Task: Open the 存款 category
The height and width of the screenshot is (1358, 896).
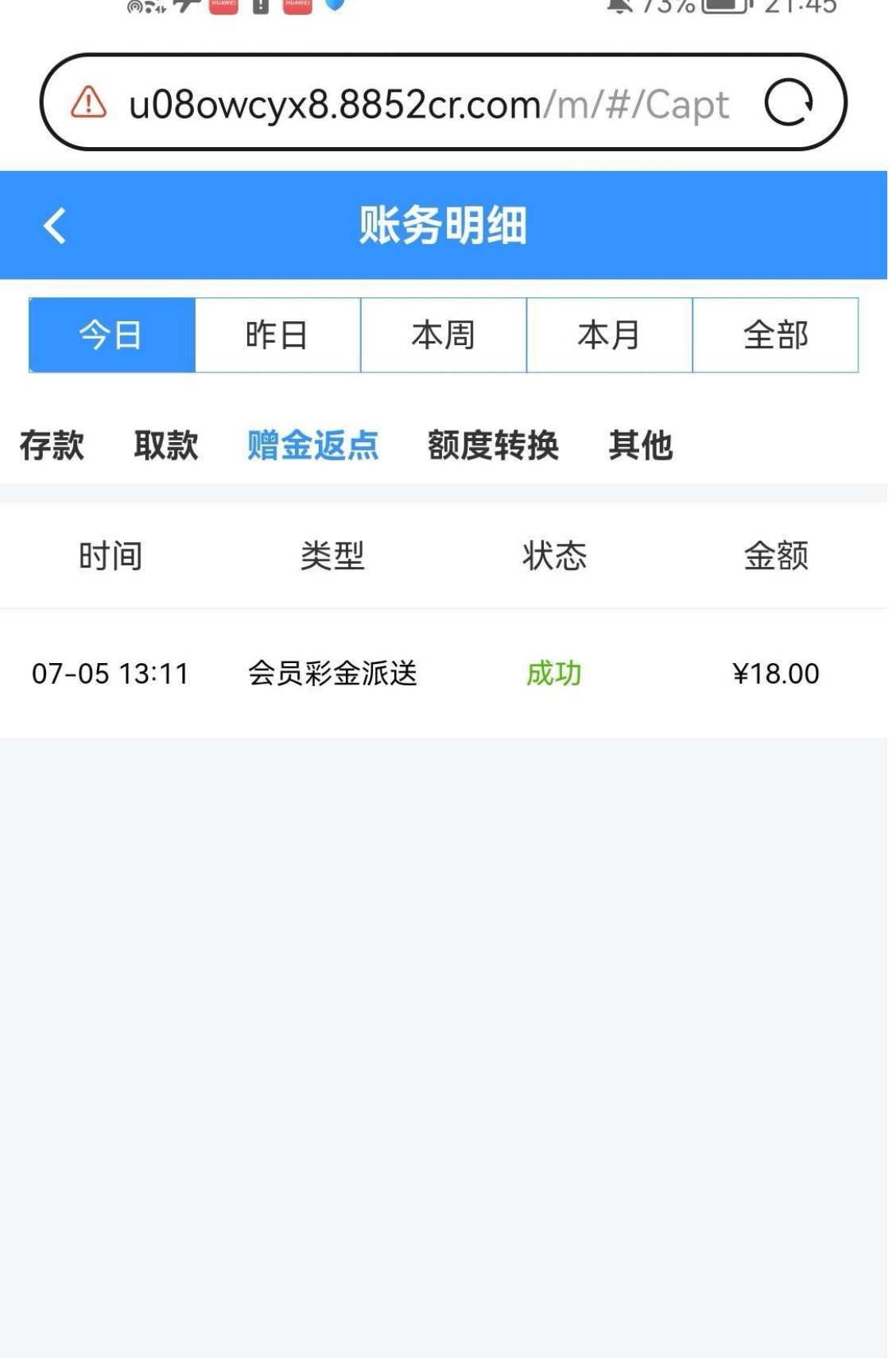Action: (x=52, y=445)
